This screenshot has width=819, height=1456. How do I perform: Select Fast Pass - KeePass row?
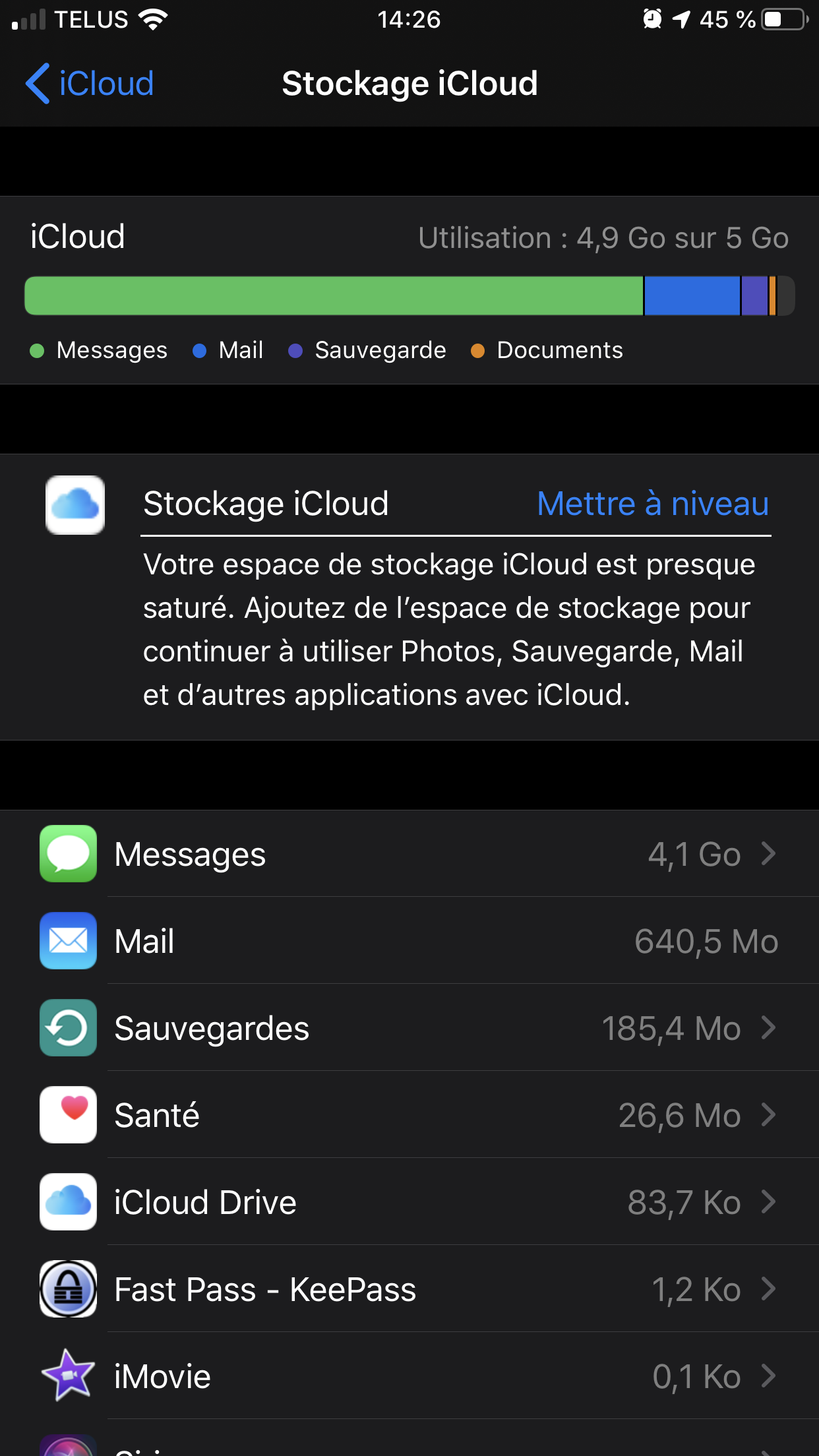[409, 1289]
